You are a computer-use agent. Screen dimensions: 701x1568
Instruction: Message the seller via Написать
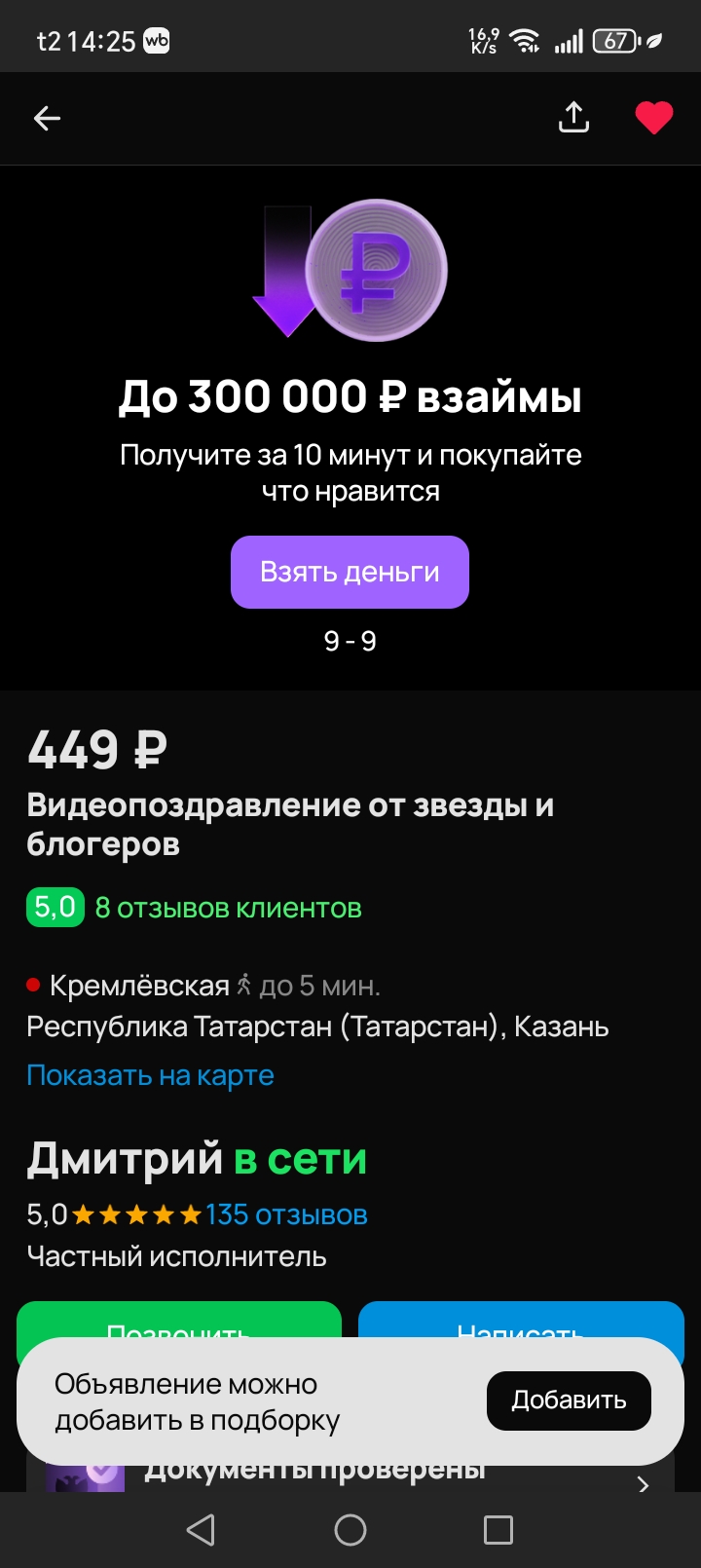click(x=521, y=1322)
